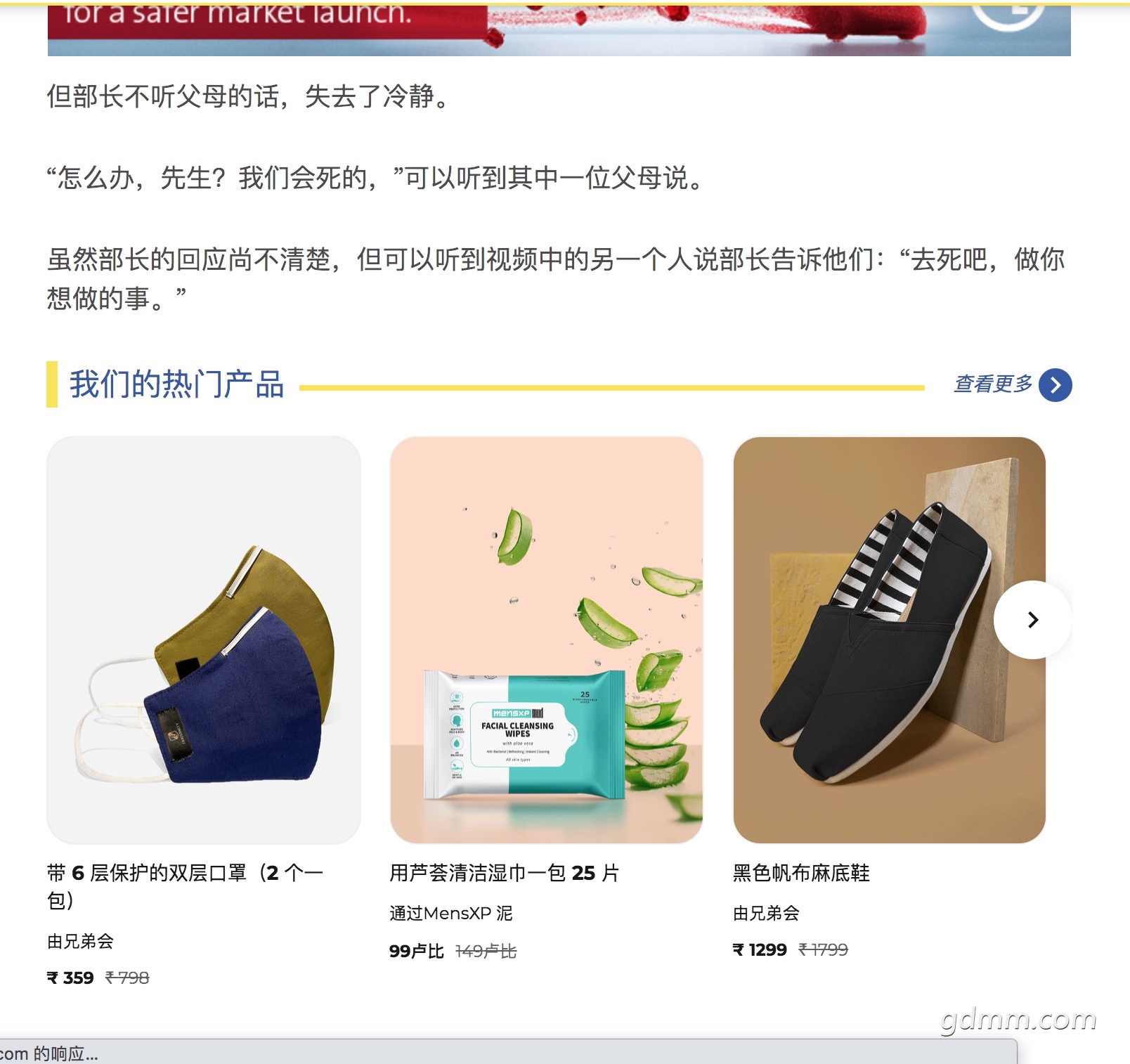This screenshot has height=1064, width=1130.
Task: Open the aloe vera cleansing wipes product
Action: [x=546, y=640]
